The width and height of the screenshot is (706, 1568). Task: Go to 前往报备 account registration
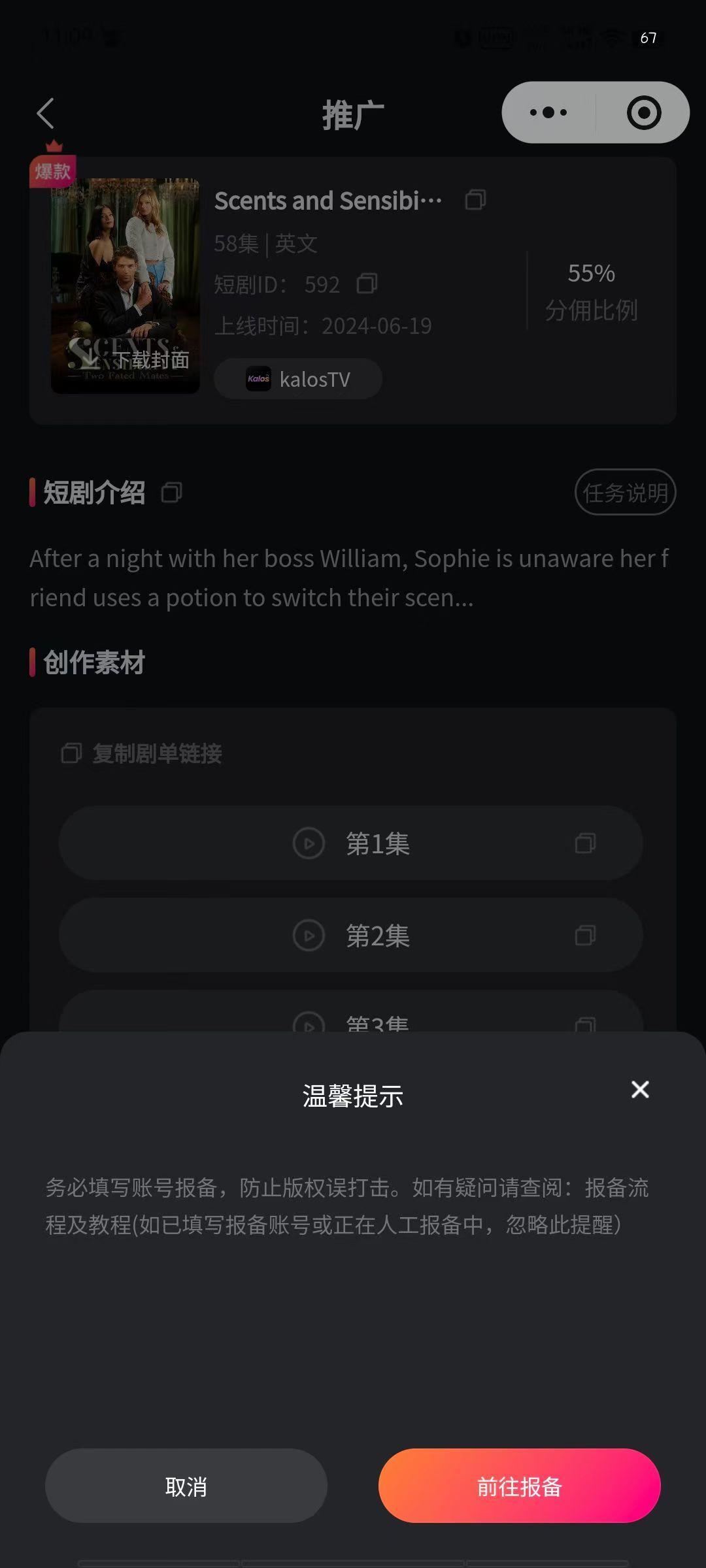[x=519, y=1486]
